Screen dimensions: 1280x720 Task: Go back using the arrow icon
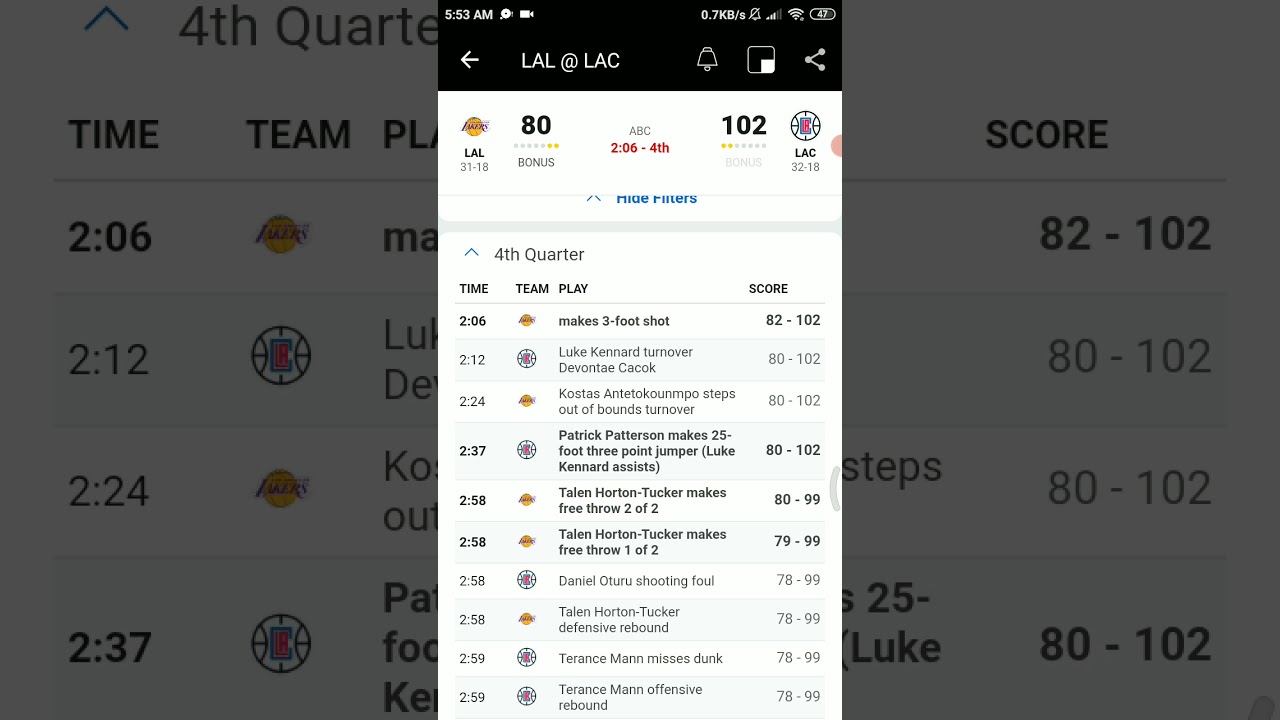tap(469, 60)
